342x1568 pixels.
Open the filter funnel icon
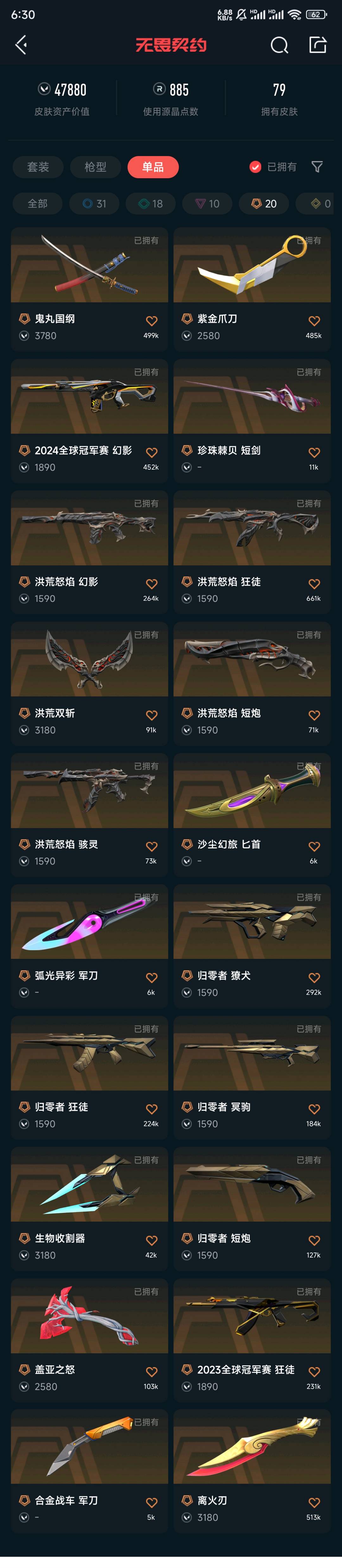(316, 167)
